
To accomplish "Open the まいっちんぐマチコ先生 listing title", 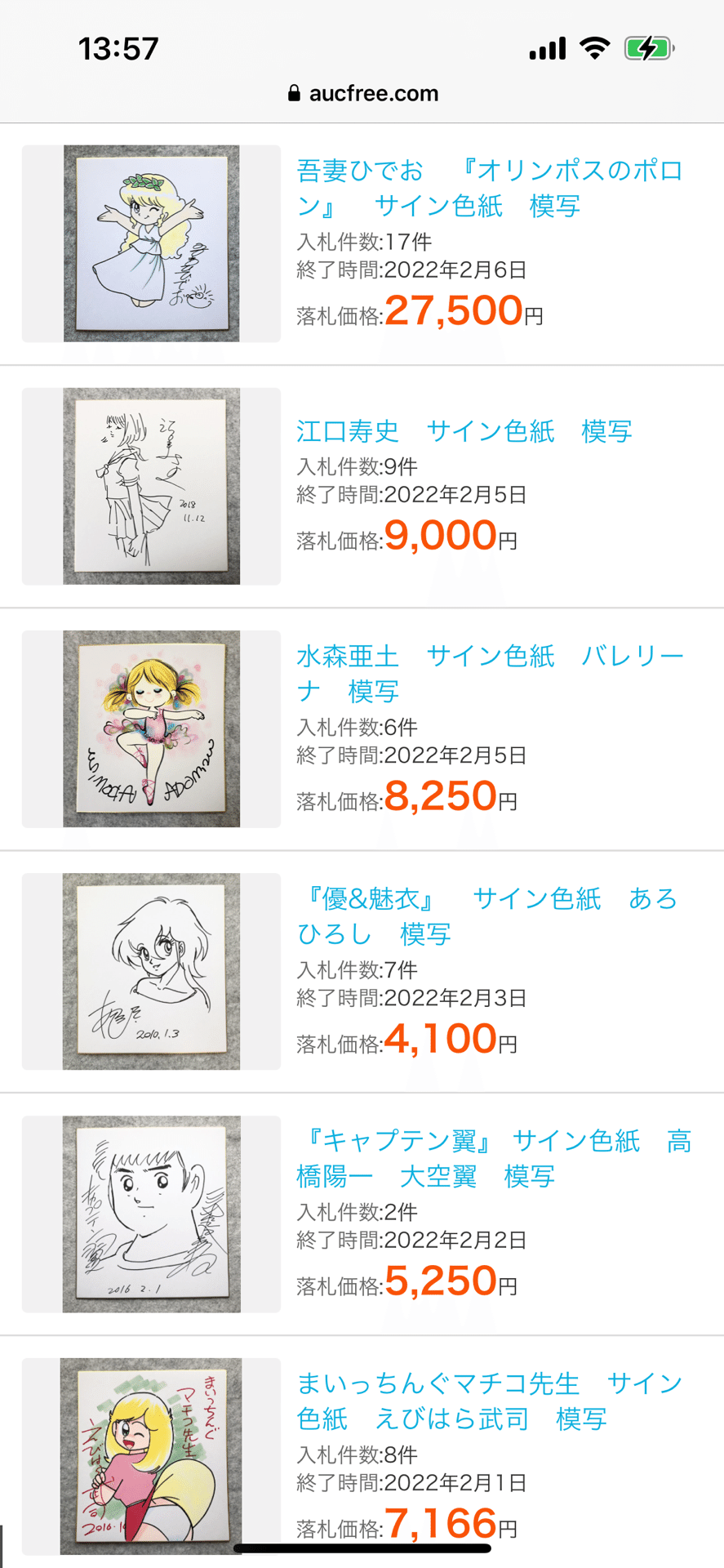I will 489,1401.
